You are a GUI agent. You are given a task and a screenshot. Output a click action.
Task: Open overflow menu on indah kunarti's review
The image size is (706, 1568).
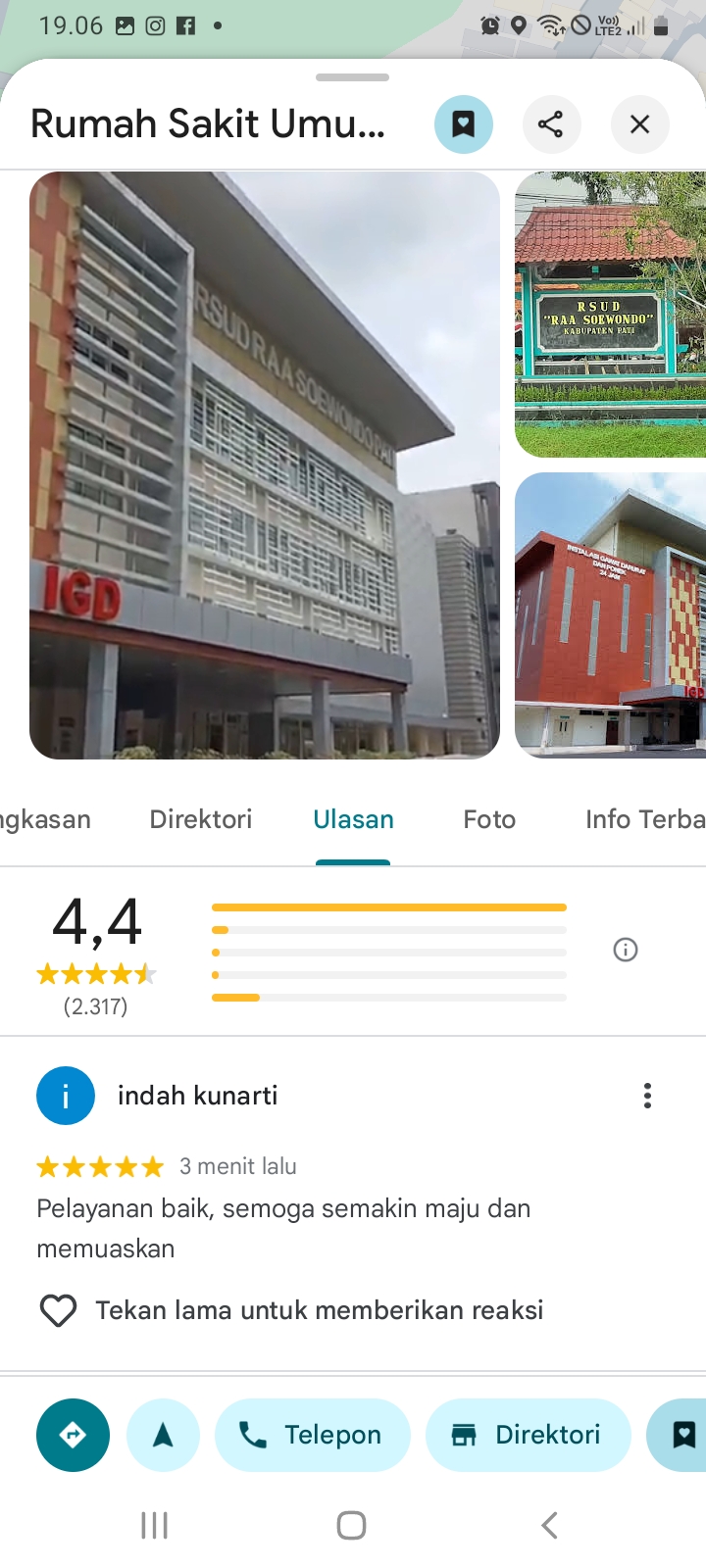(647, 1096)
